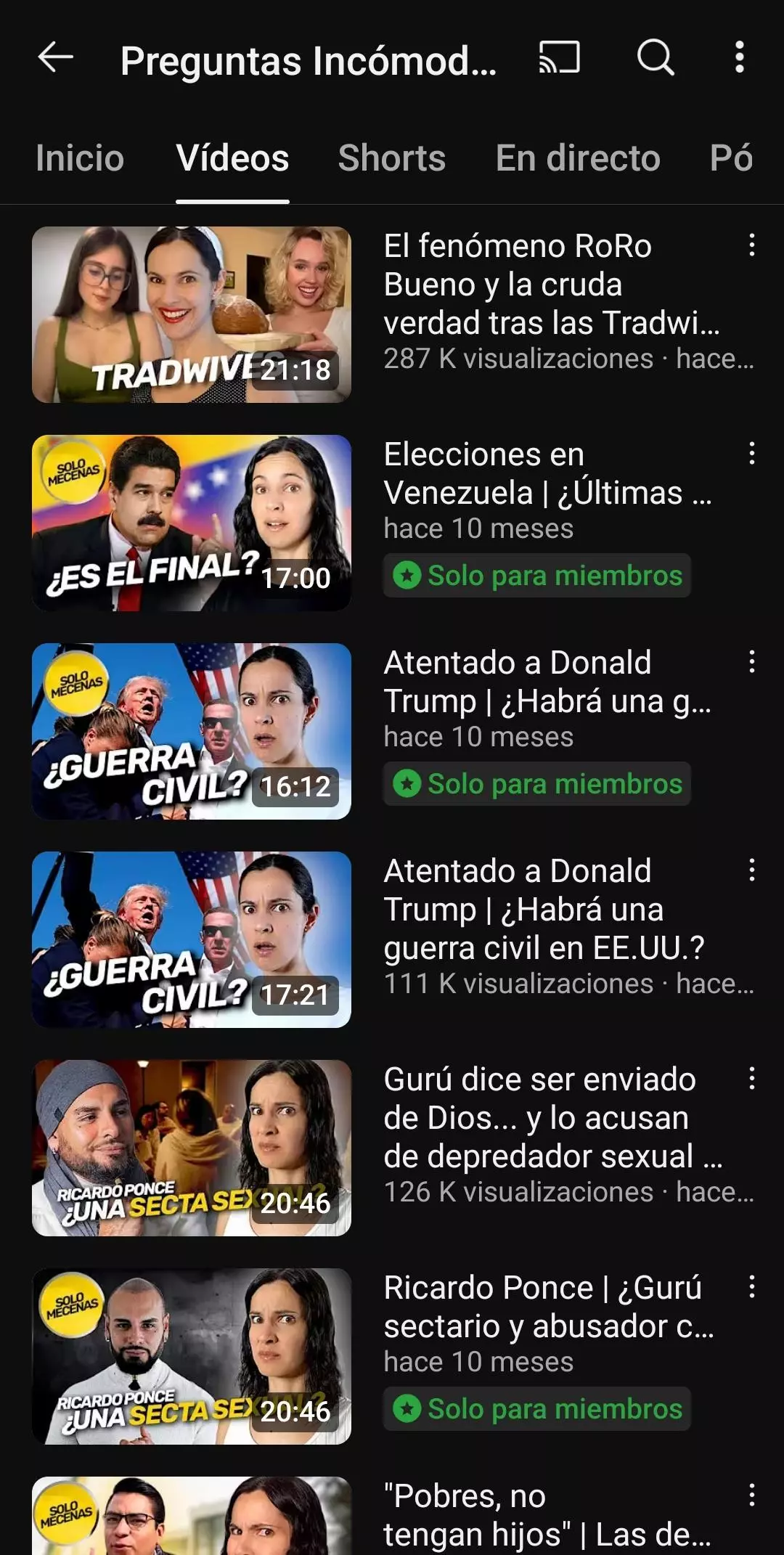The width and height of the screenshot is (784, 1555).
Task: Open the Ricardo Ponce Gurú sectario video
Action: click(192, 1356)
